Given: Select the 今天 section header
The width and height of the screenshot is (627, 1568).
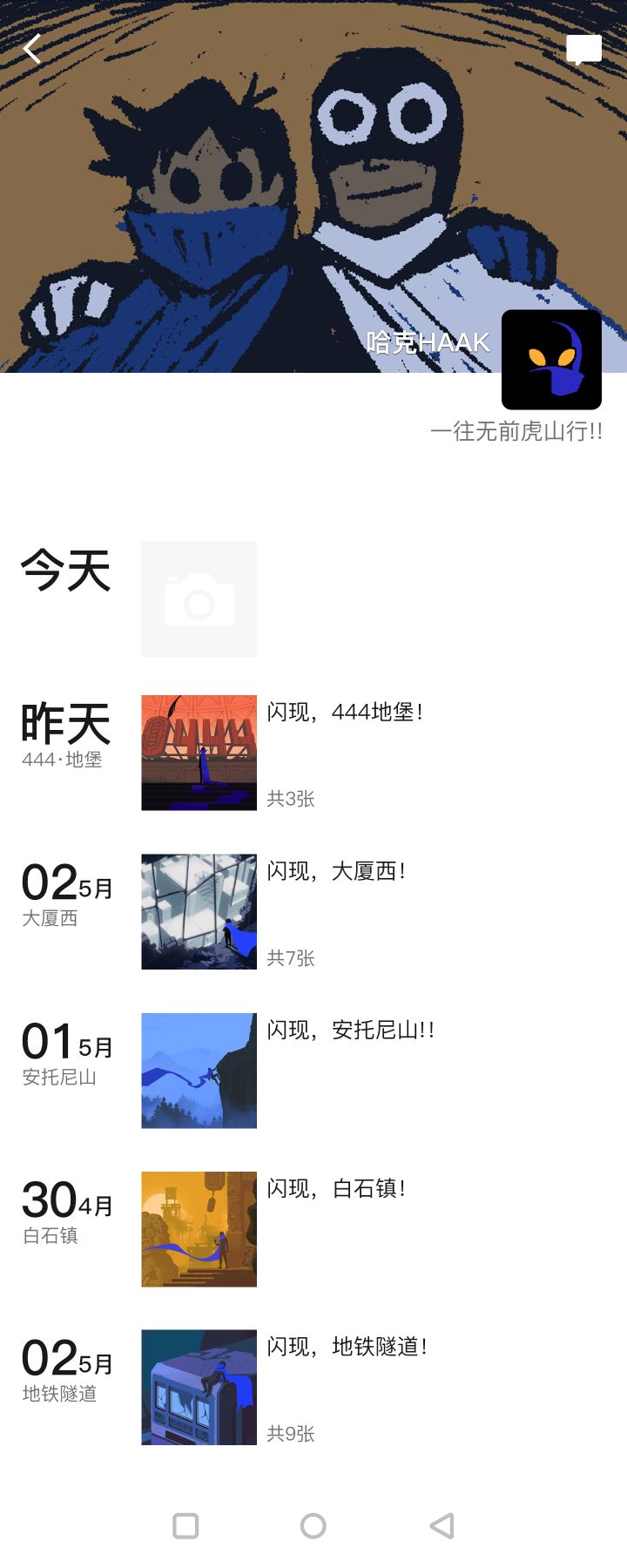Looking at the screenshot, I should [x=64, y=570].
